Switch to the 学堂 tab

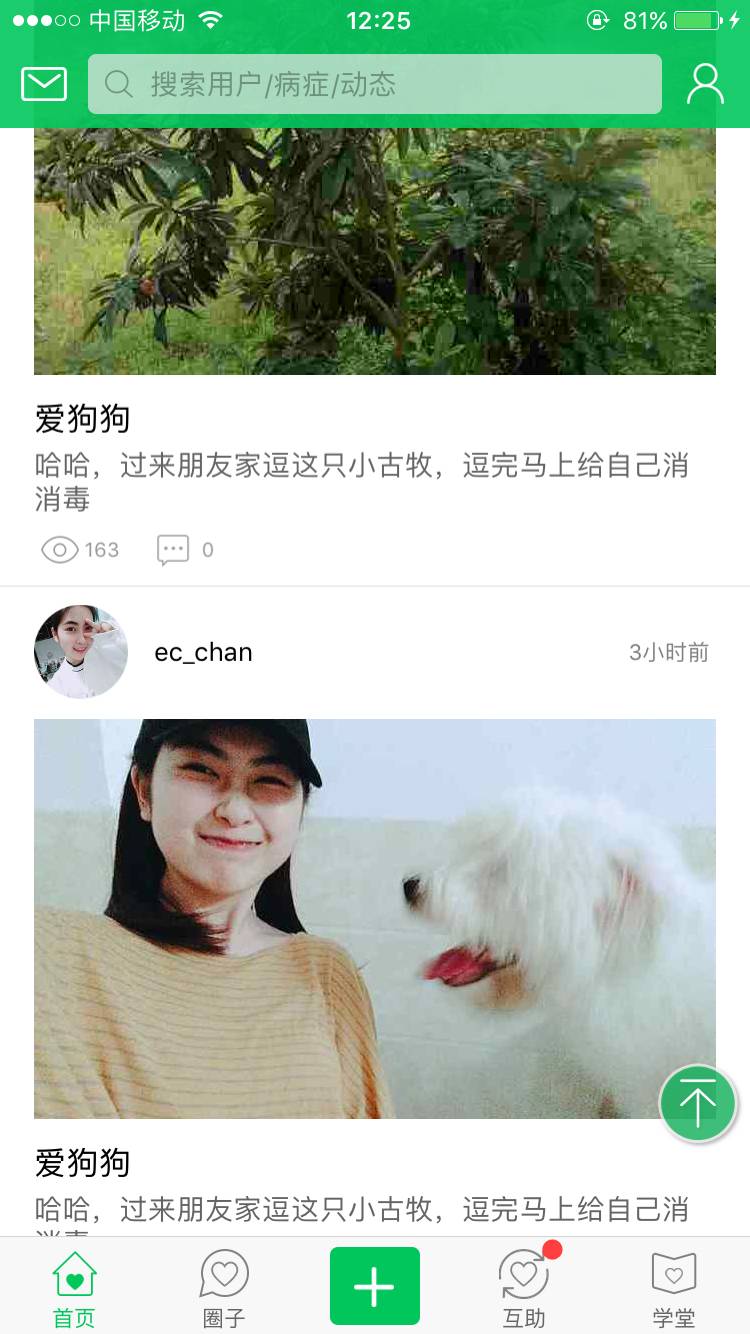[x=674, y=1289]
